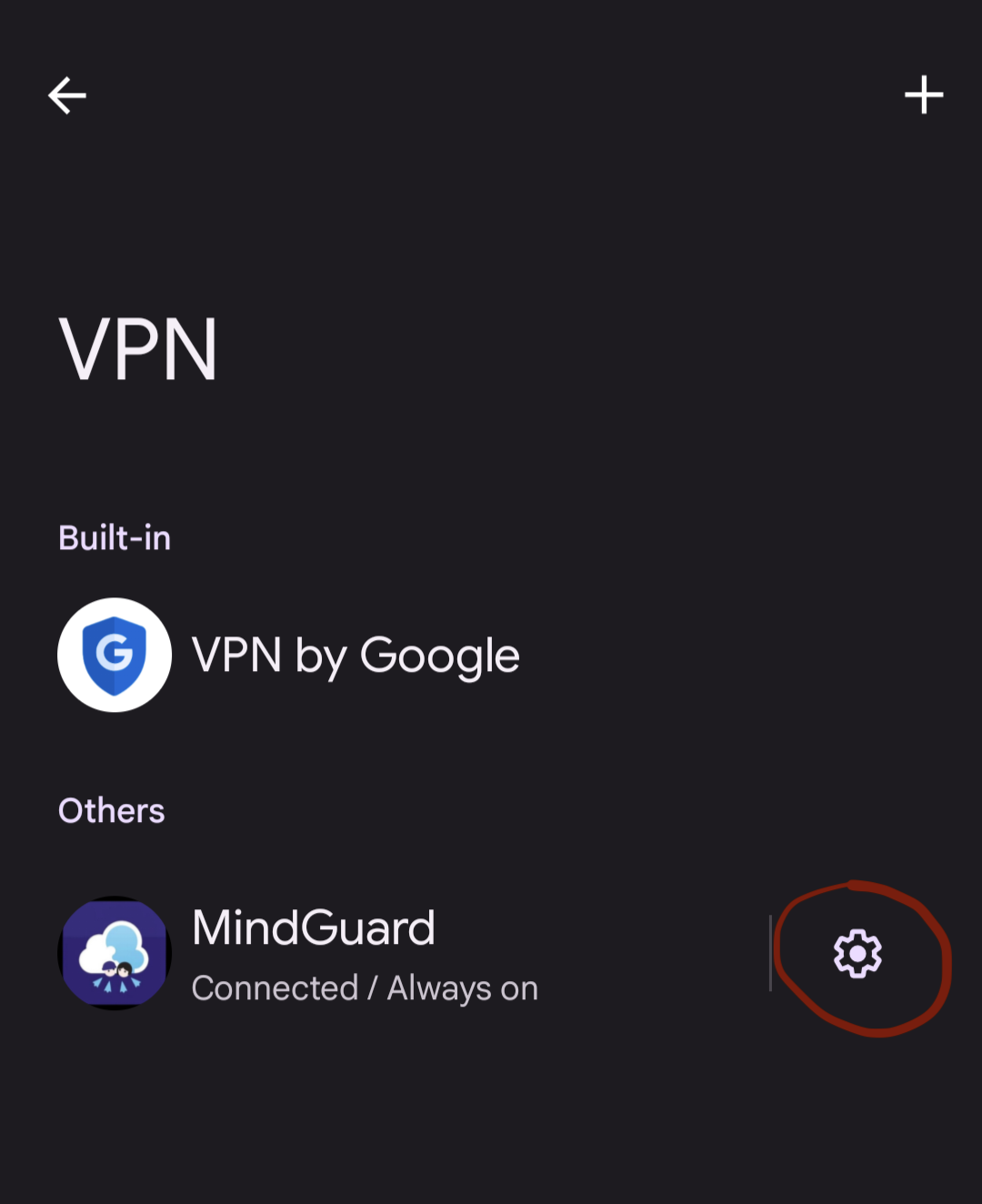This screenshot has height=1204, width=982.
Task: Tap the Others section header
Action: click(x=111, y=809)
